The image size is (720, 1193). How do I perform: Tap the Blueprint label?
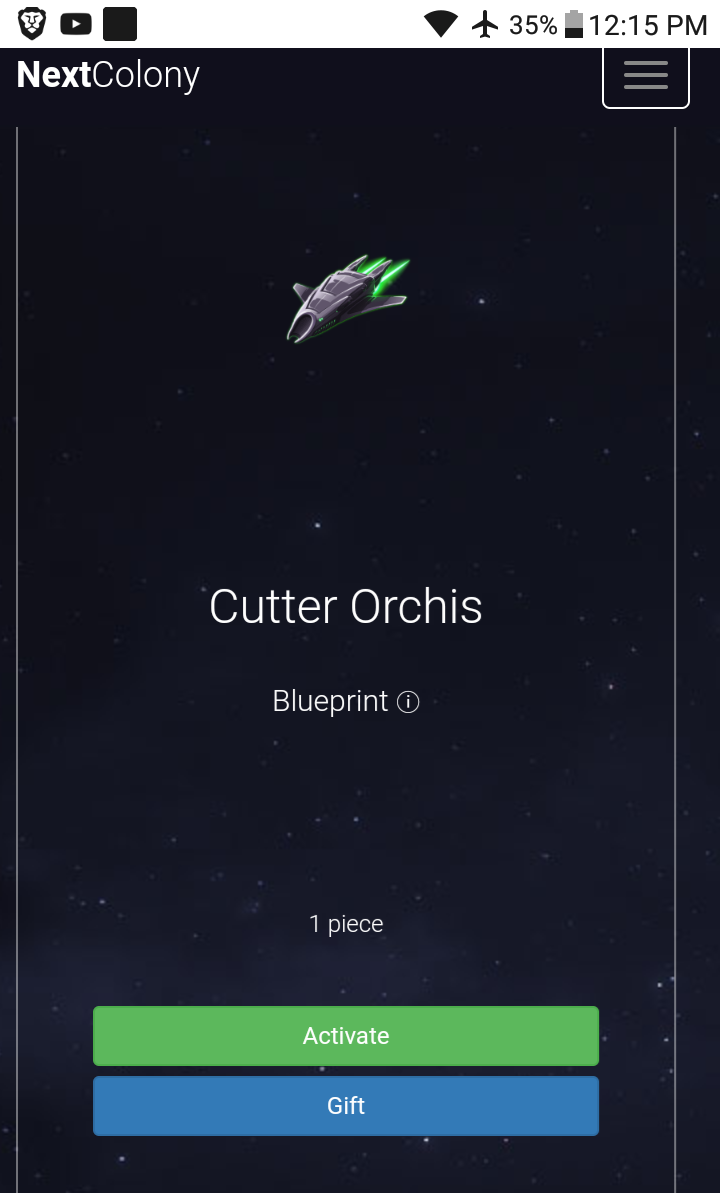(330, 701)
